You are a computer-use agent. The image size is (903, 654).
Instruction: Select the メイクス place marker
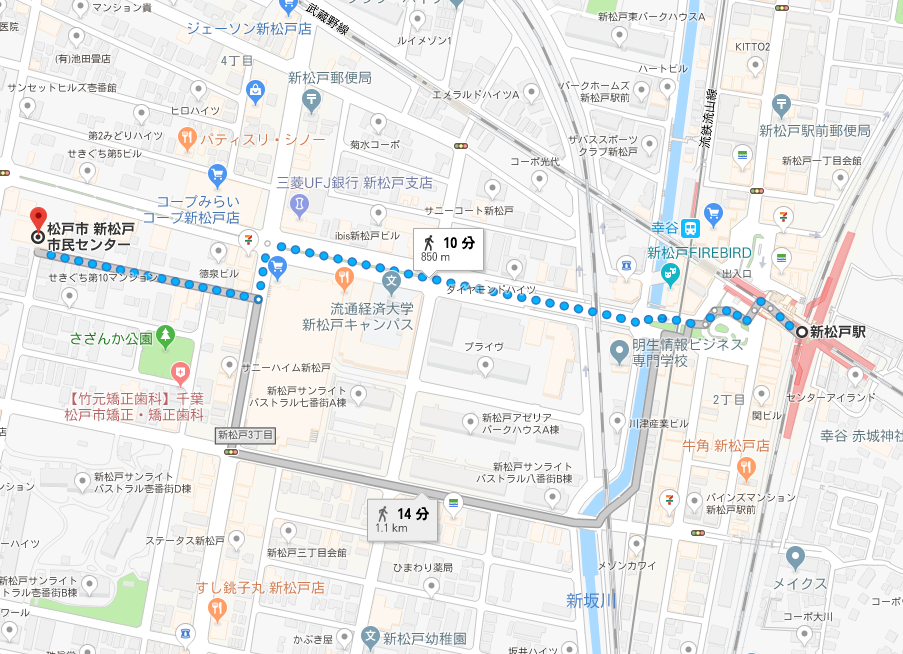[795, 557]
